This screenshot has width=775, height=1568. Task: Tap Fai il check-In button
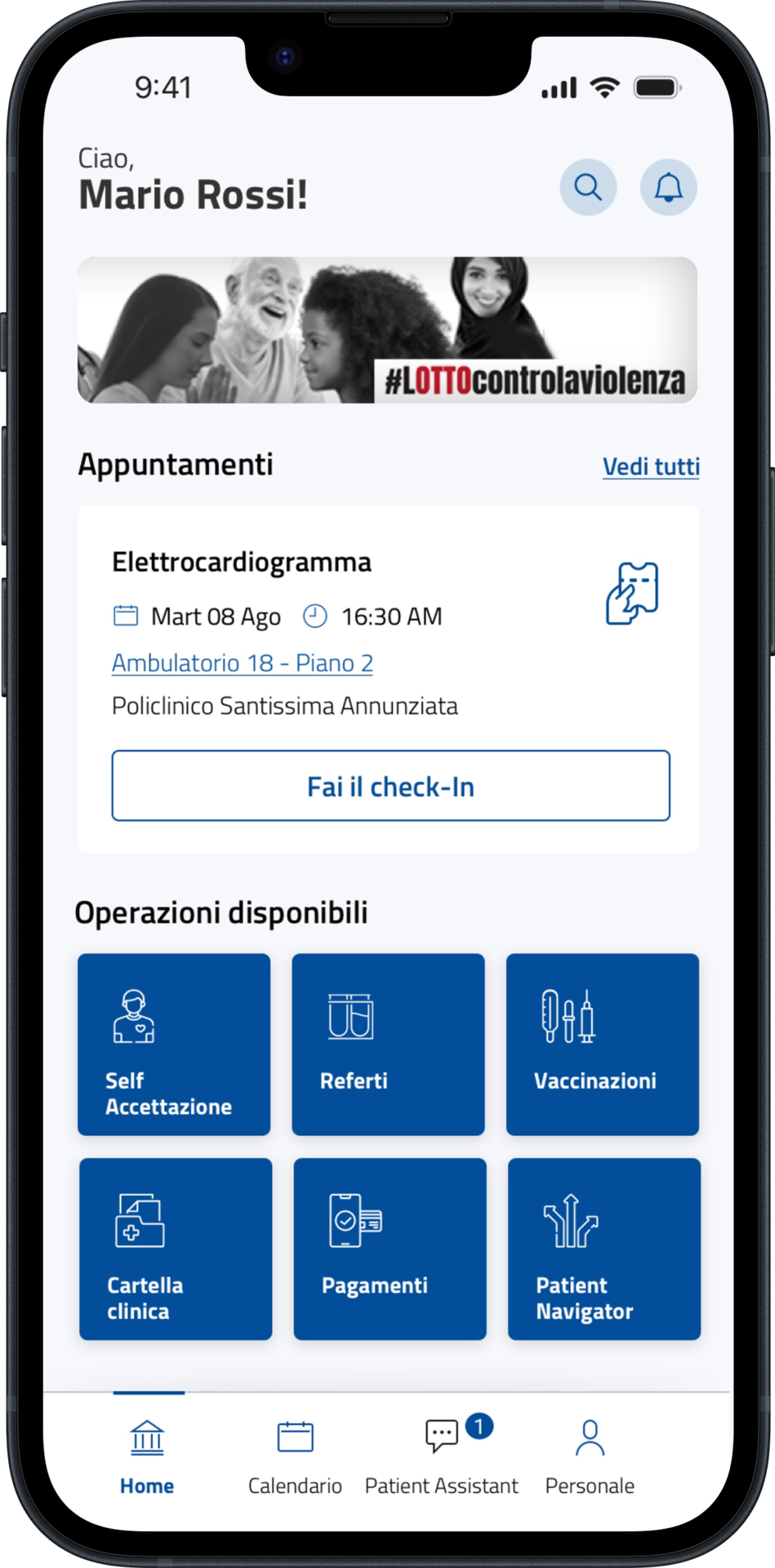tap(390, 786)
